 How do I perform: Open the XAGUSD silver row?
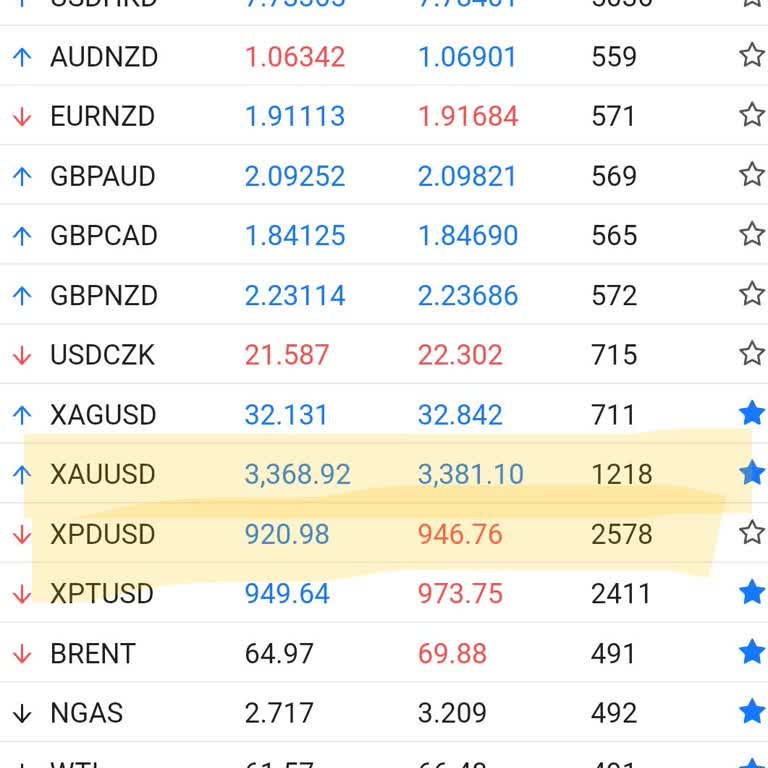103,415
